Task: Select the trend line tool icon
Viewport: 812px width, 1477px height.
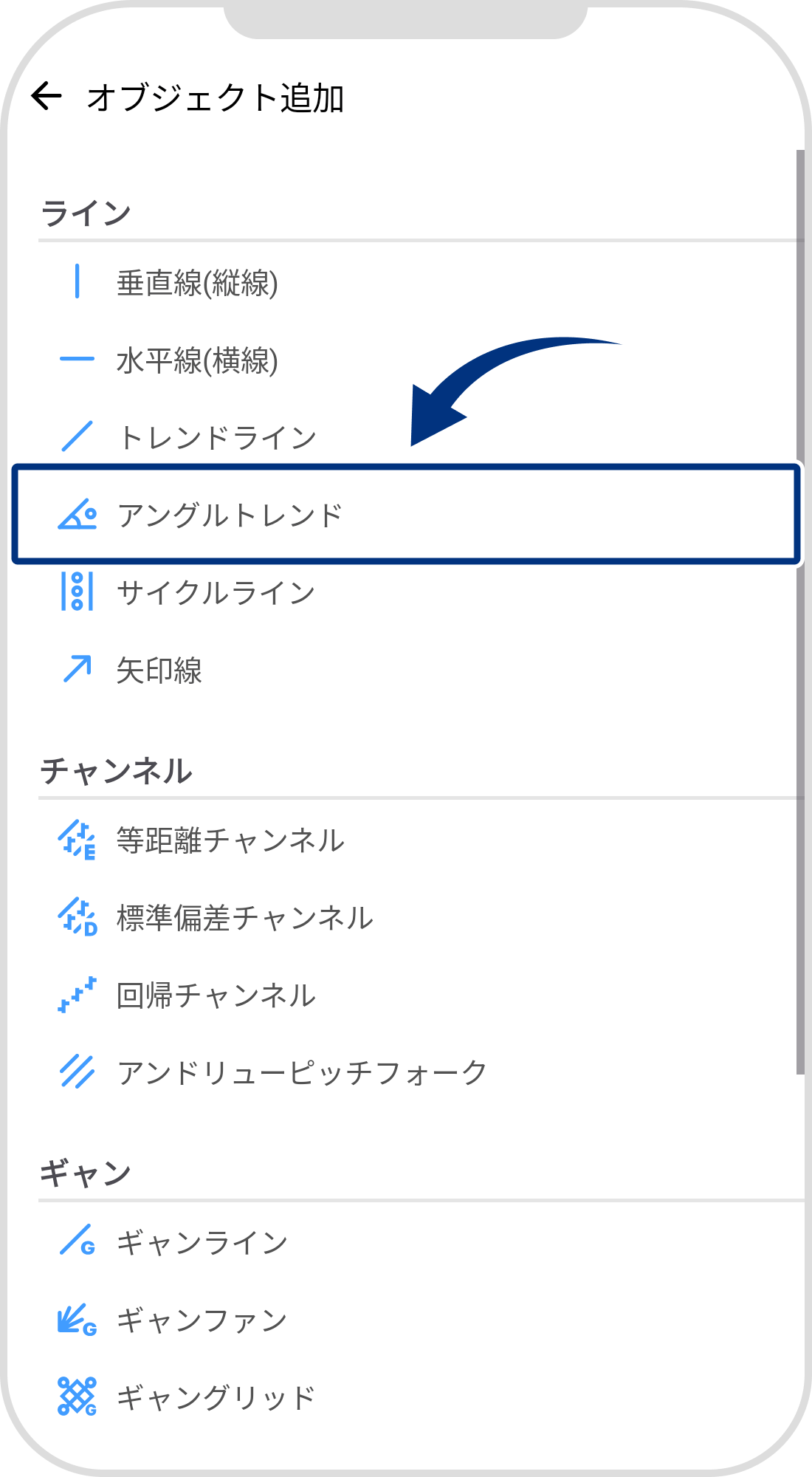Action: click(x=78, y=436)
